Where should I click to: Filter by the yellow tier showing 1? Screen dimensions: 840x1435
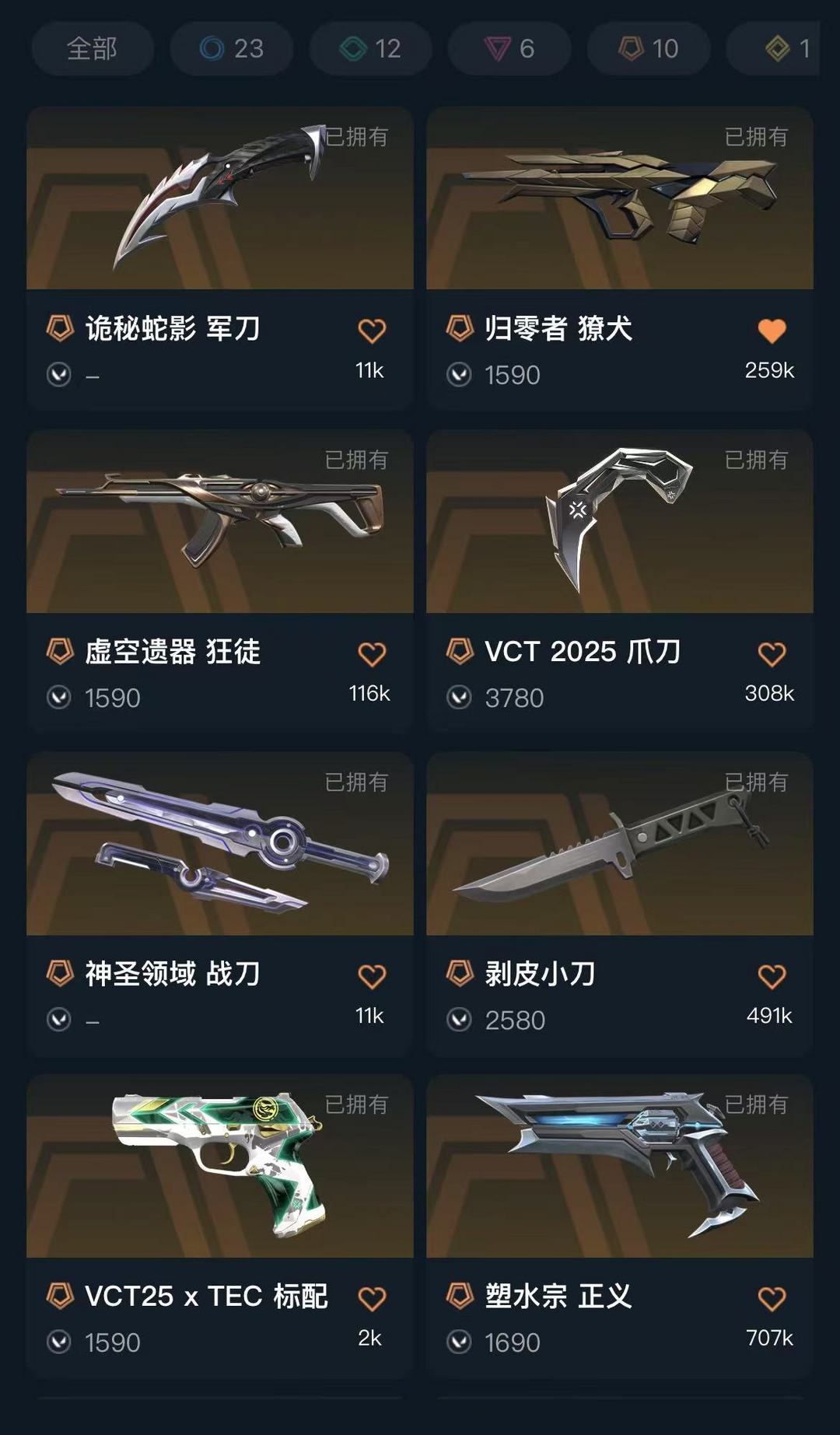773,48
